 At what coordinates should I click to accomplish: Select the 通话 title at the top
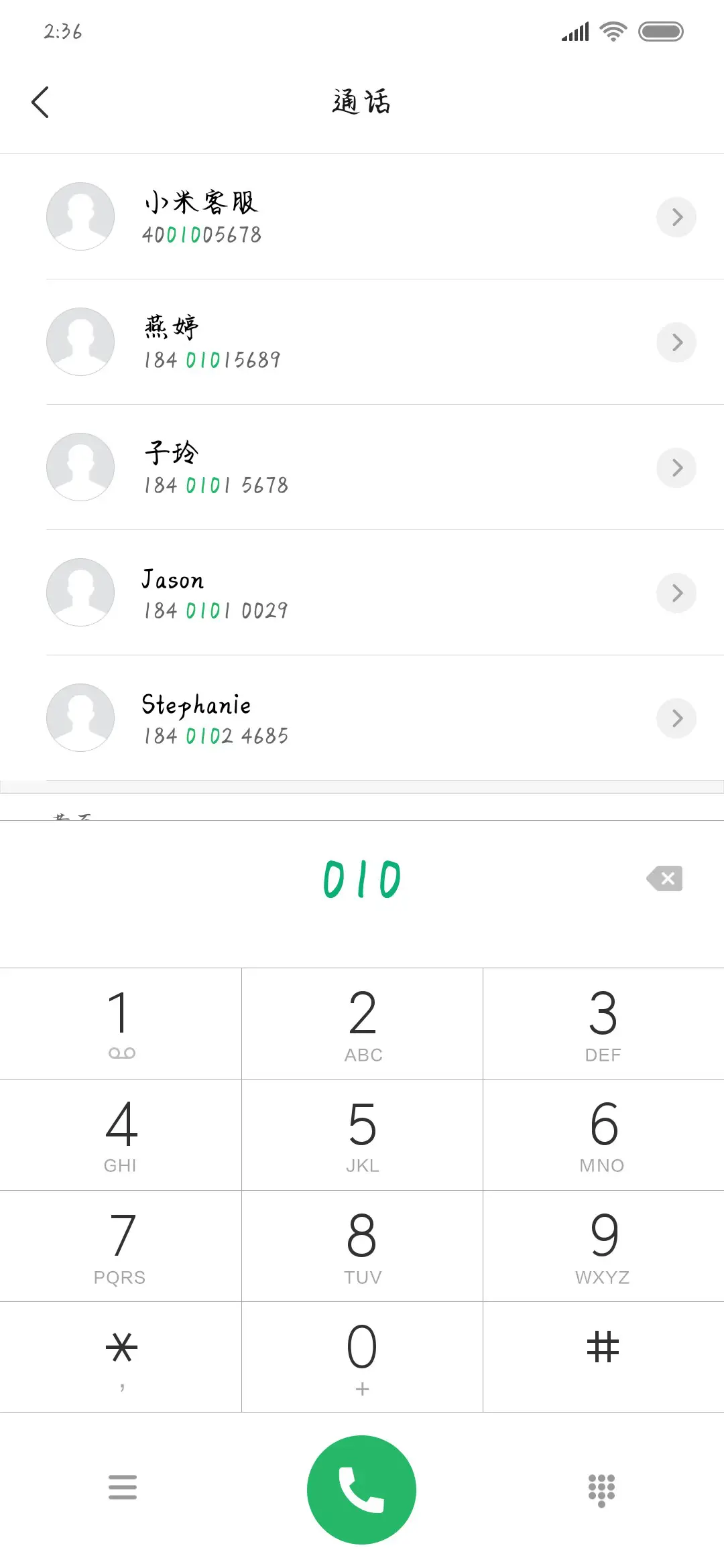361,102
